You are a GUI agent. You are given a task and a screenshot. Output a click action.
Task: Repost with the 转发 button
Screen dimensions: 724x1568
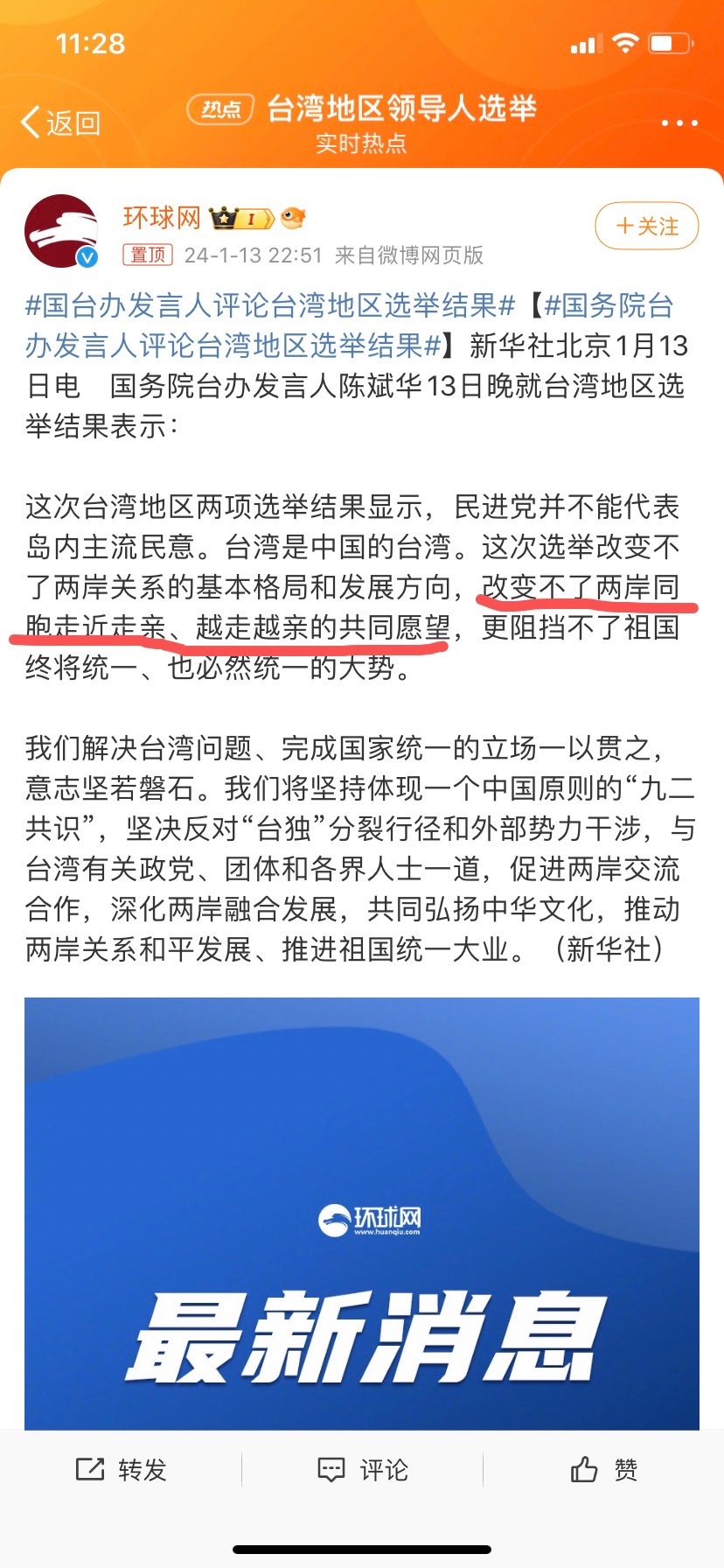122,1469
